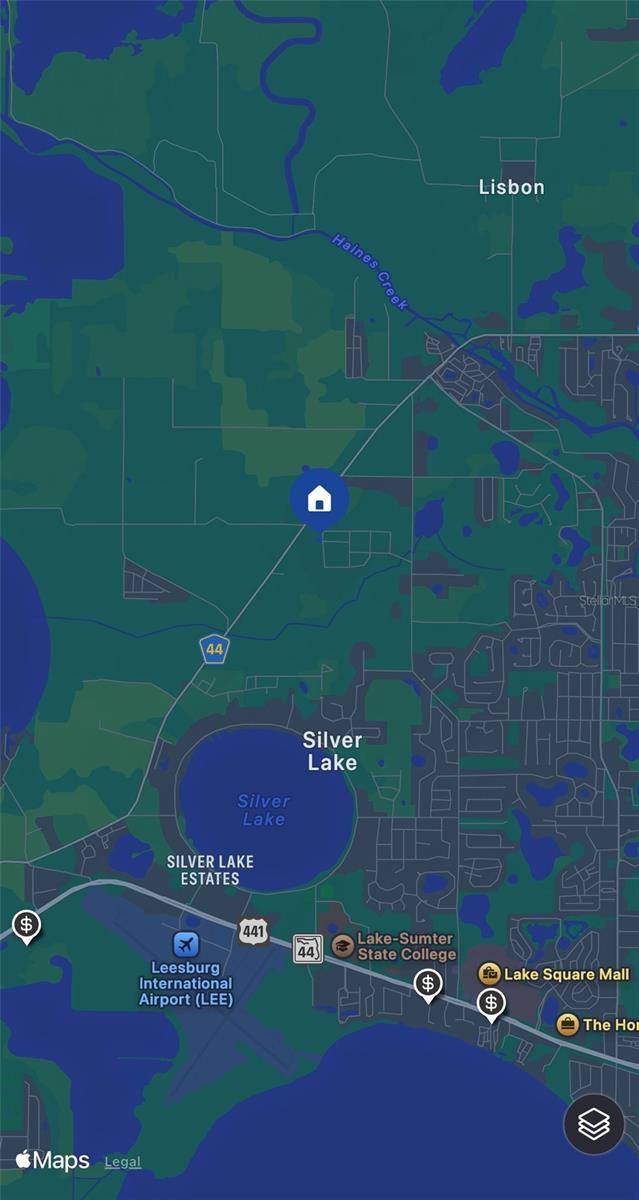Image resolution: width=639 pixels, height=1200 pixels.
Task: Select the Lake Square Mall marker
Action: pyautogui.click(x=489, y=973)
